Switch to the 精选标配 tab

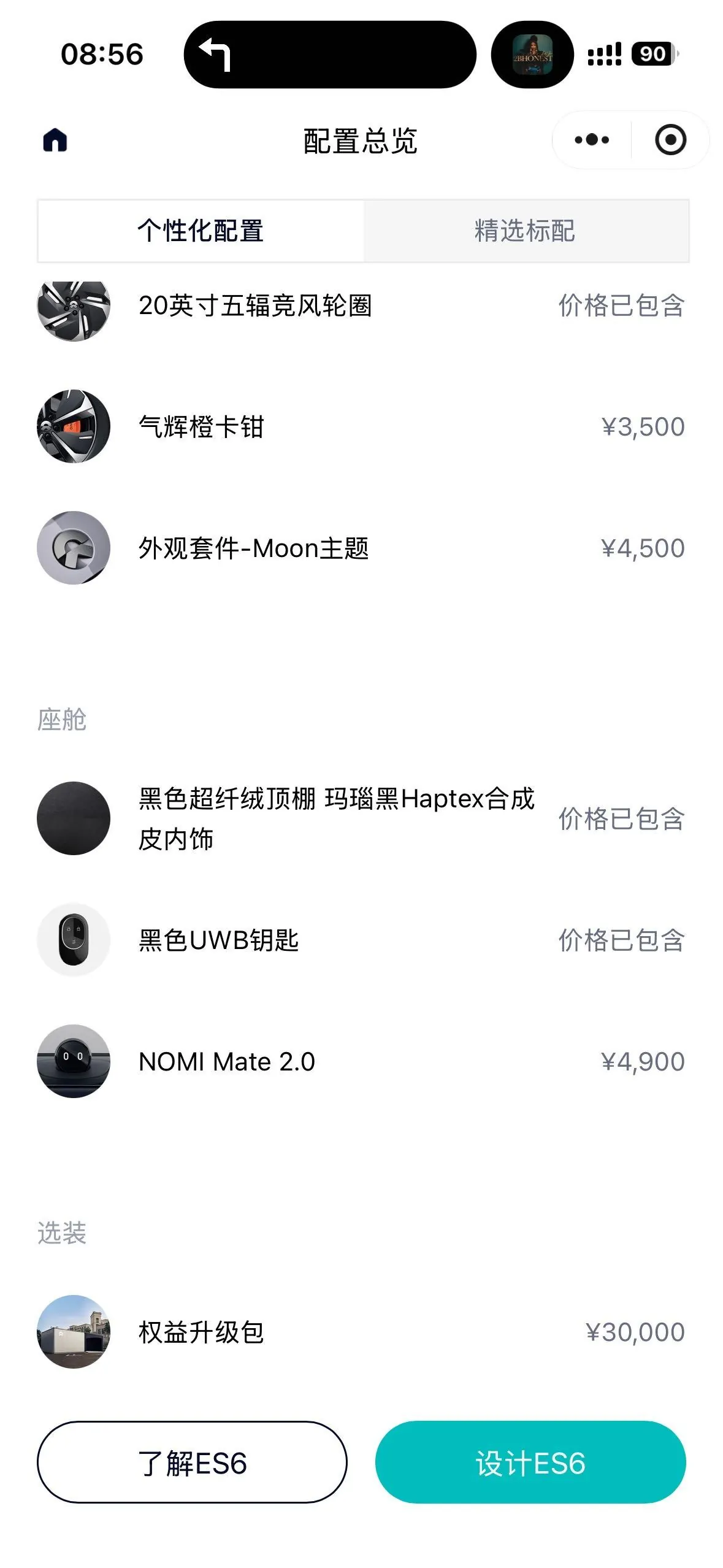coord(526,231)
